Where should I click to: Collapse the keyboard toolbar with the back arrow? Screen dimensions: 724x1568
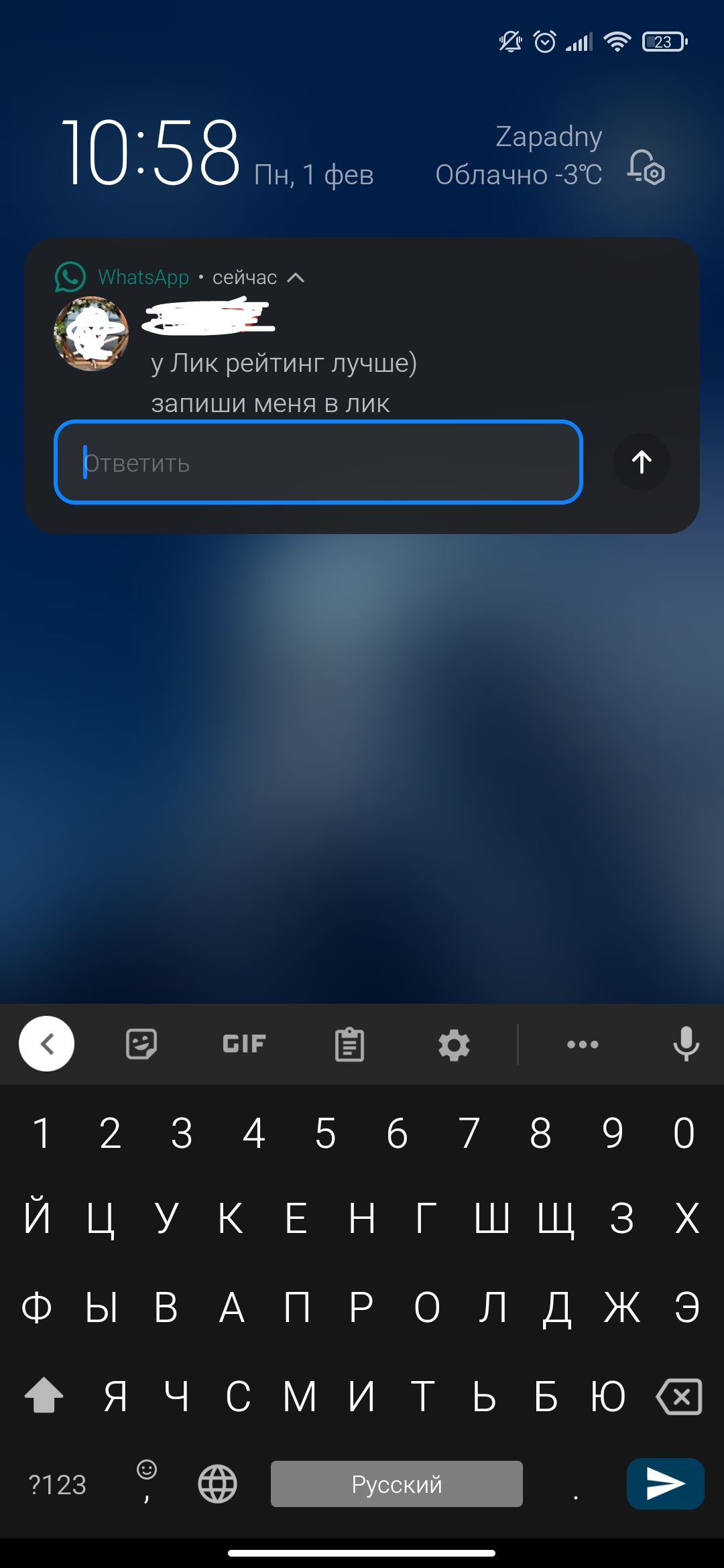[x=46, y=1044]
